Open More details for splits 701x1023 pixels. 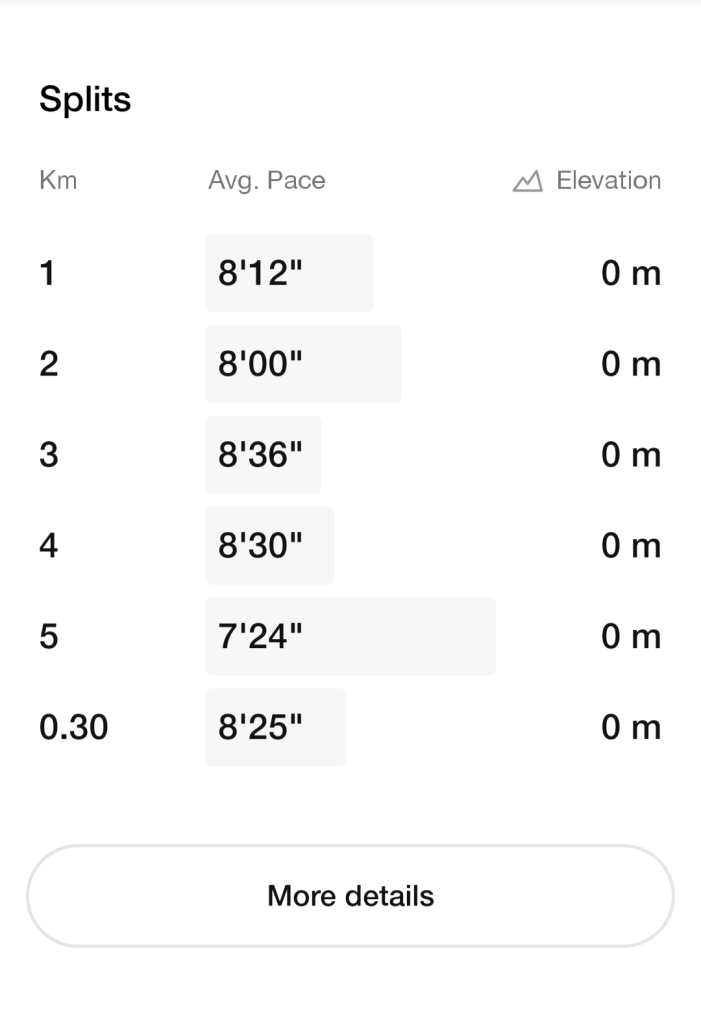pos(350,895)
